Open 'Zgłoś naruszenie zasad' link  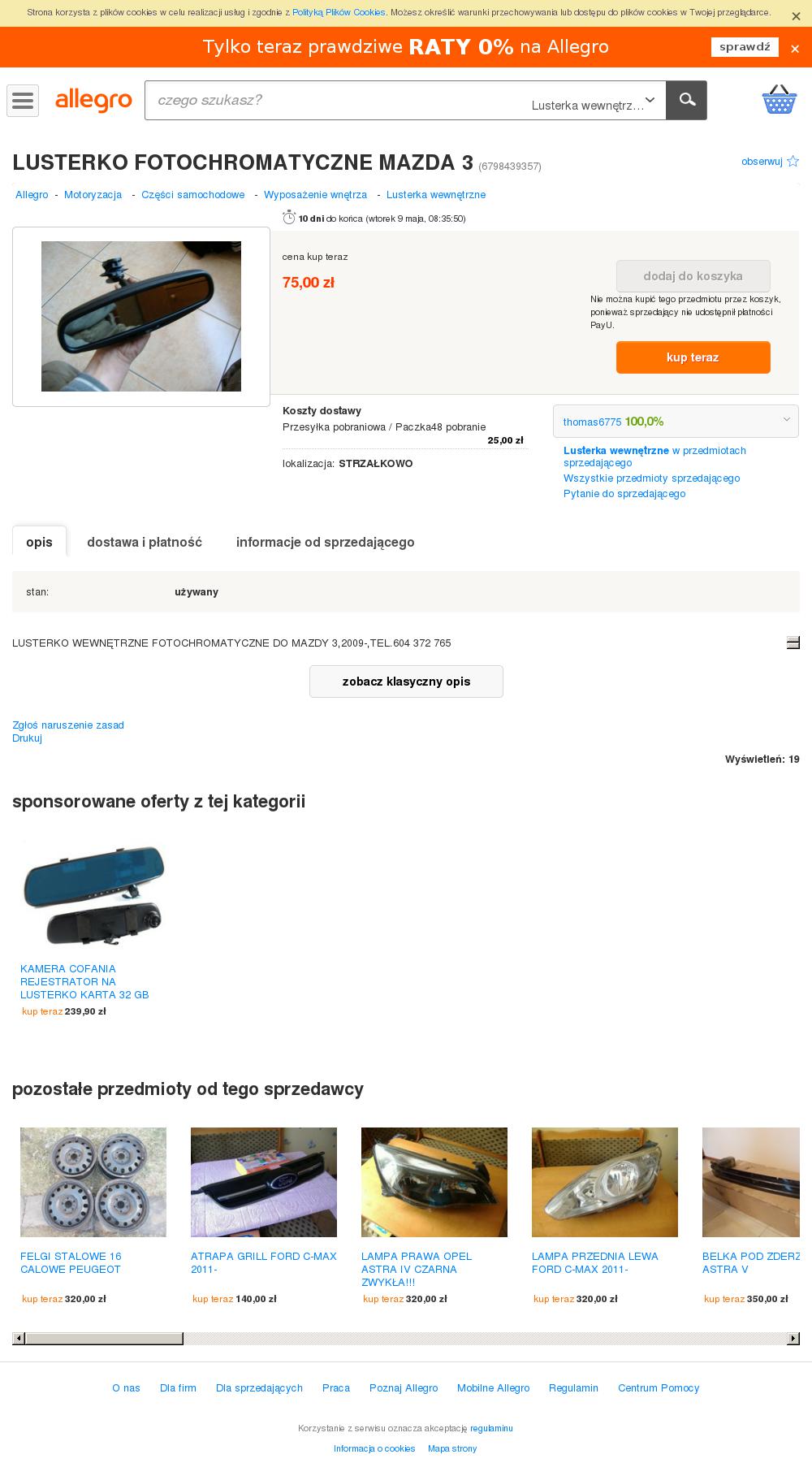68,725
